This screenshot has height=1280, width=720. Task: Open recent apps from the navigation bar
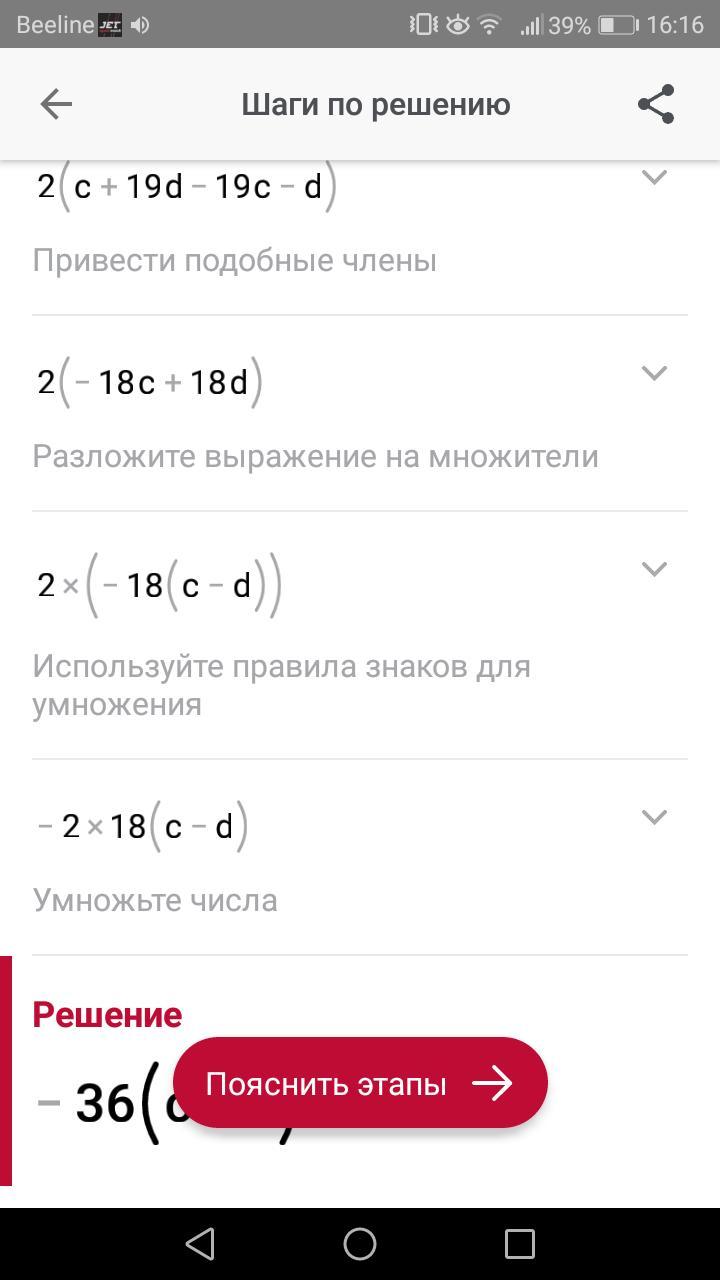[x=520, y=1243]
